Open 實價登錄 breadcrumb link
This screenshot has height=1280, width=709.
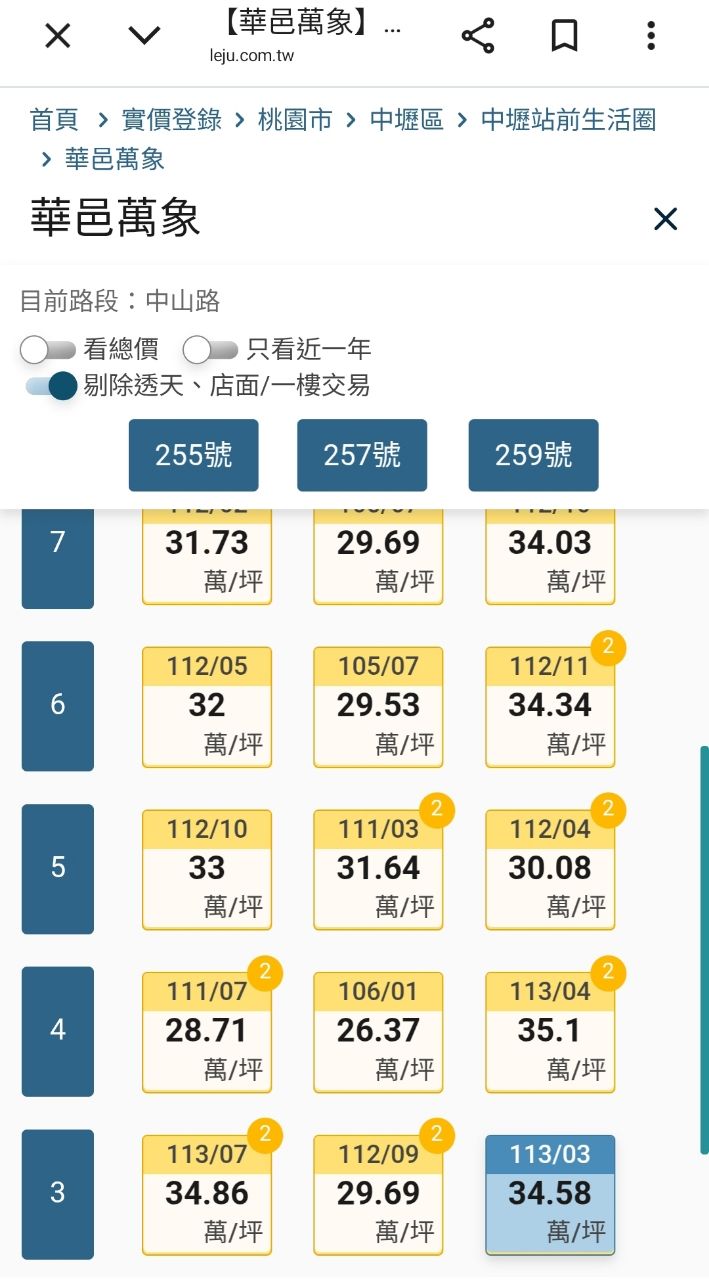[x=172, y=120]
